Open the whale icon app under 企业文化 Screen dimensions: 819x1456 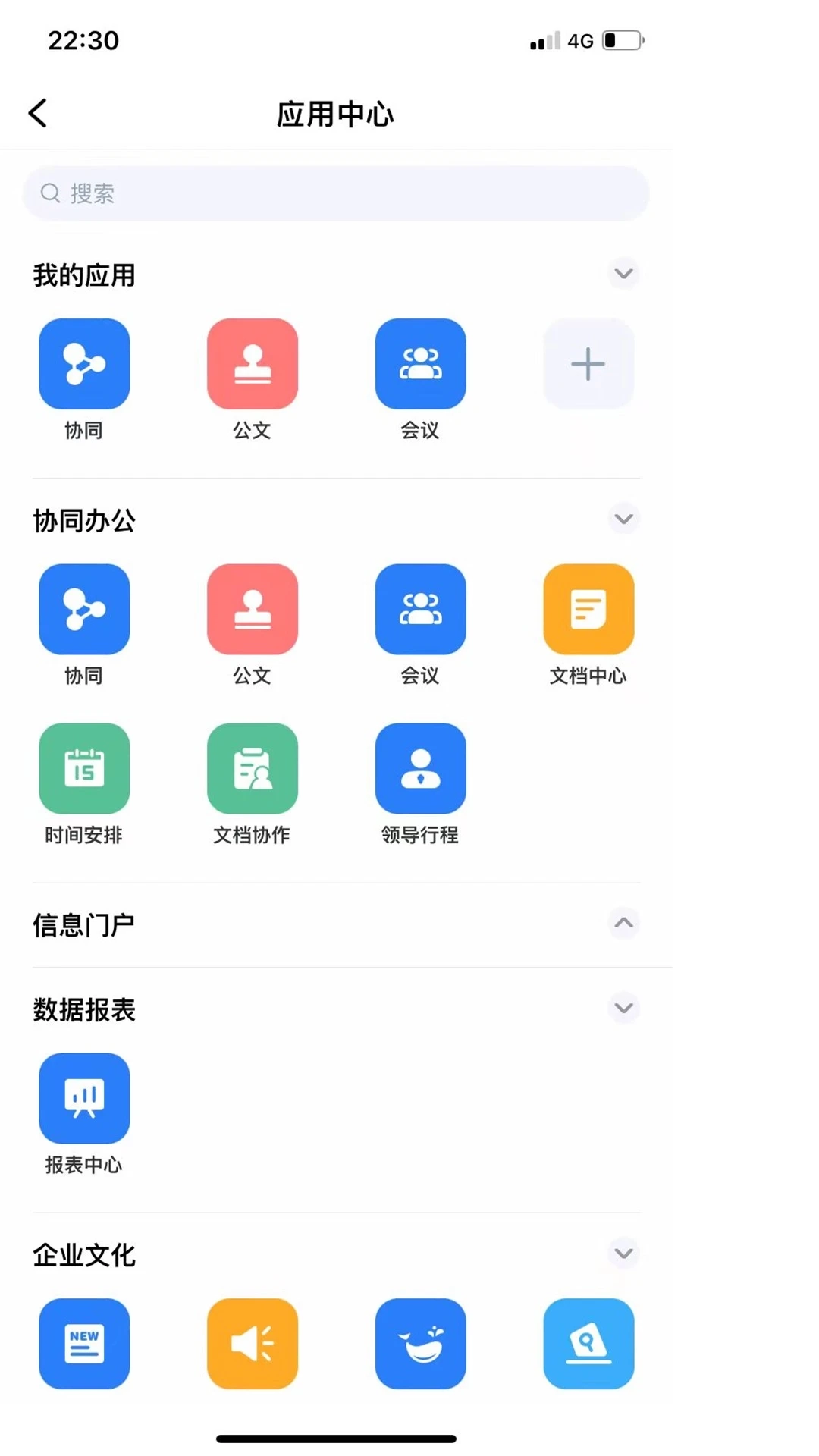point(421,1343)
